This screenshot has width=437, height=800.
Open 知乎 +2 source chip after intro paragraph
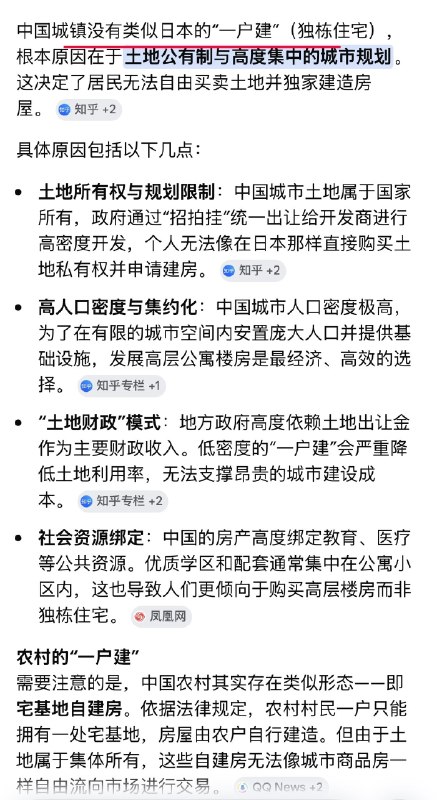pyautogui.click(x=89, y=109)
